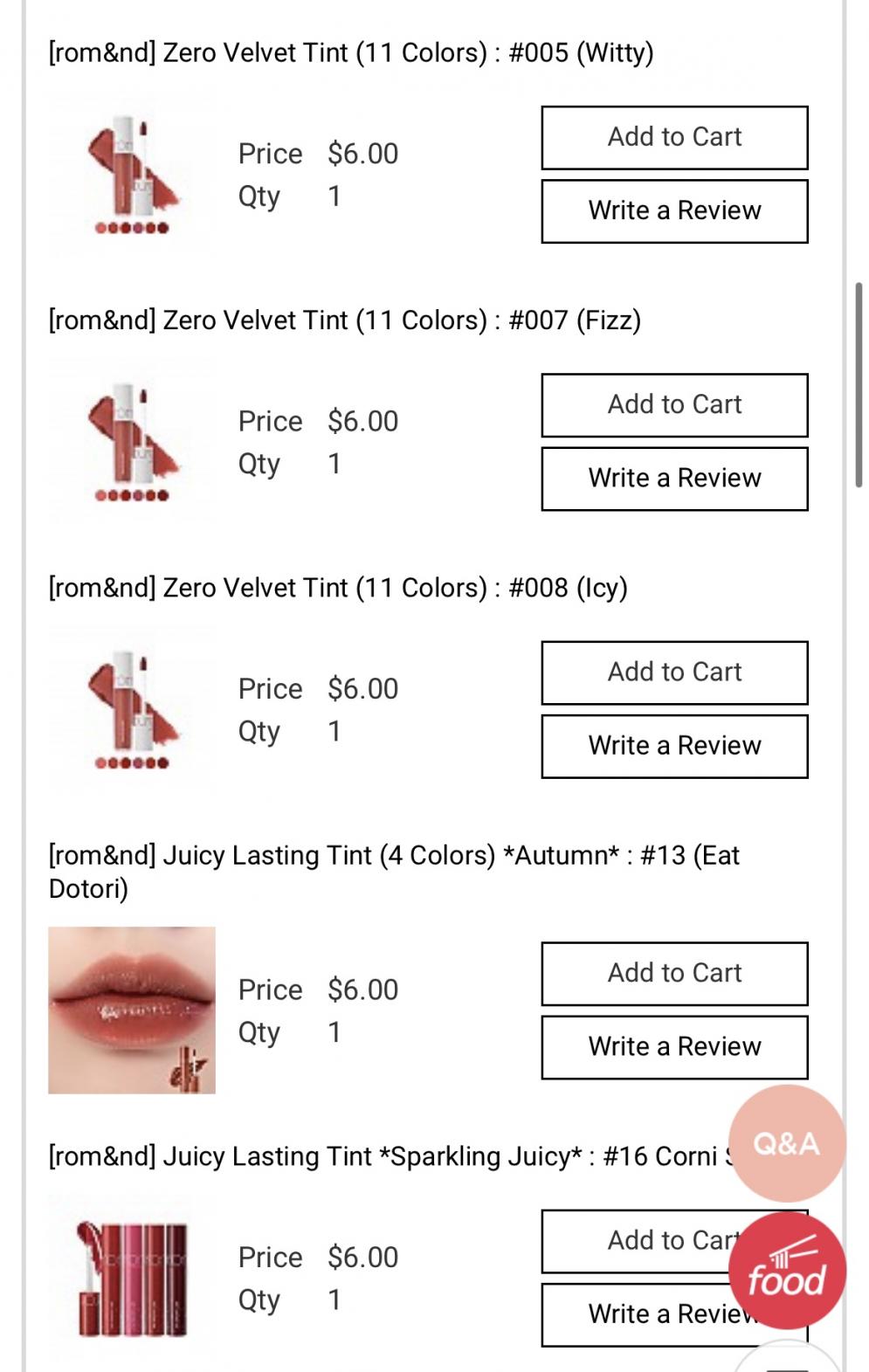Viewport: 869px width, 1372px height.
Task: Open the Sparkling Juicy #16 product image
Action: click(x=132, y=1279)
